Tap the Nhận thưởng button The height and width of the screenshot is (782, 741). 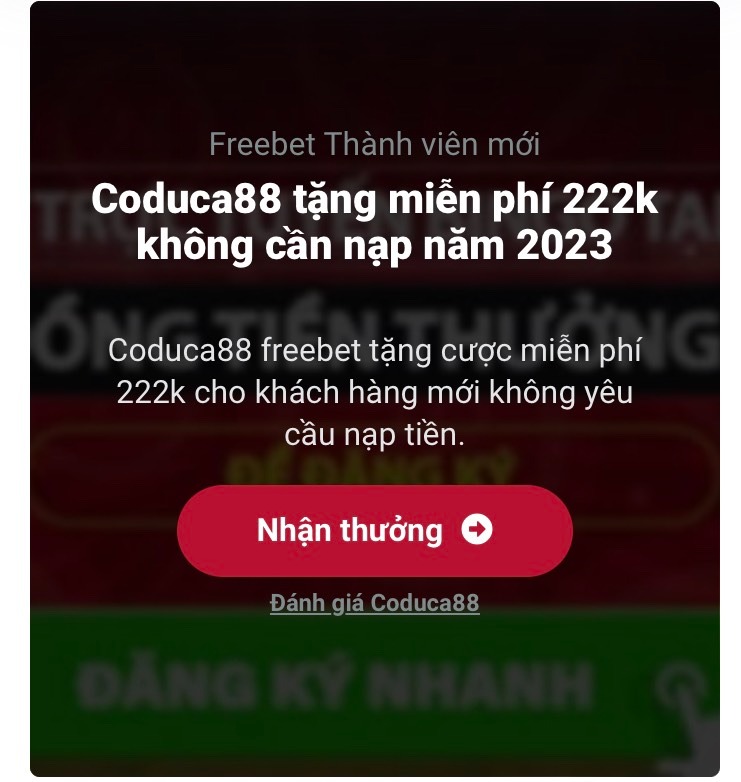click(374, 530)
